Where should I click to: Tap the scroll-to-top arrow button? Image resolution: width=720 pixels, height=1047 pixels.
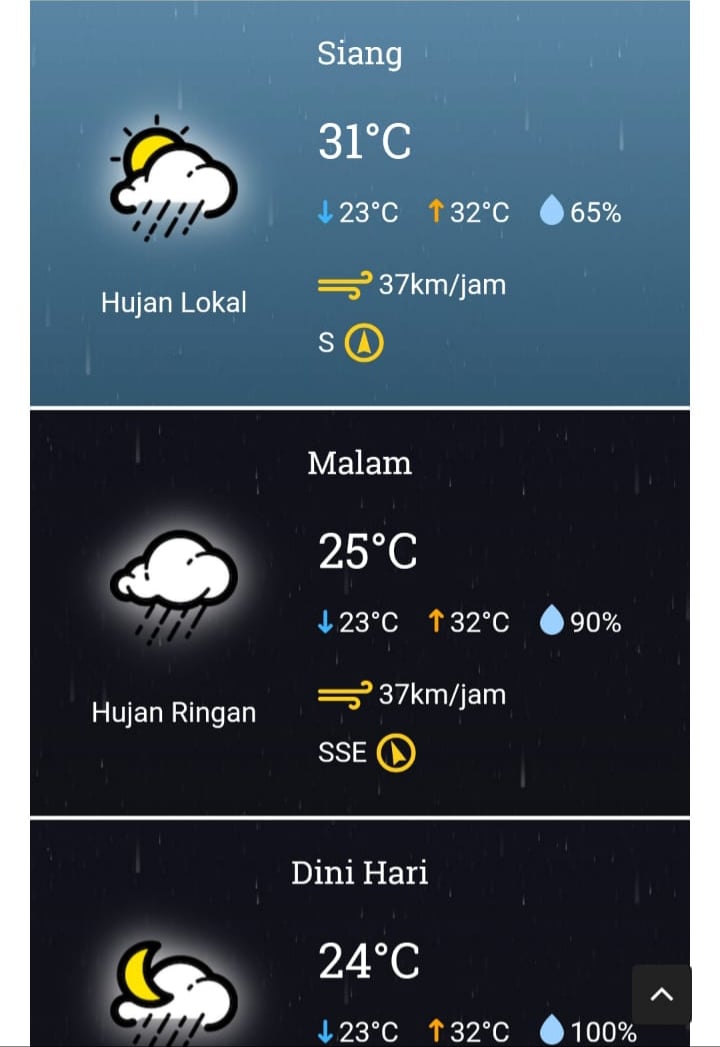tap(661, 994)
